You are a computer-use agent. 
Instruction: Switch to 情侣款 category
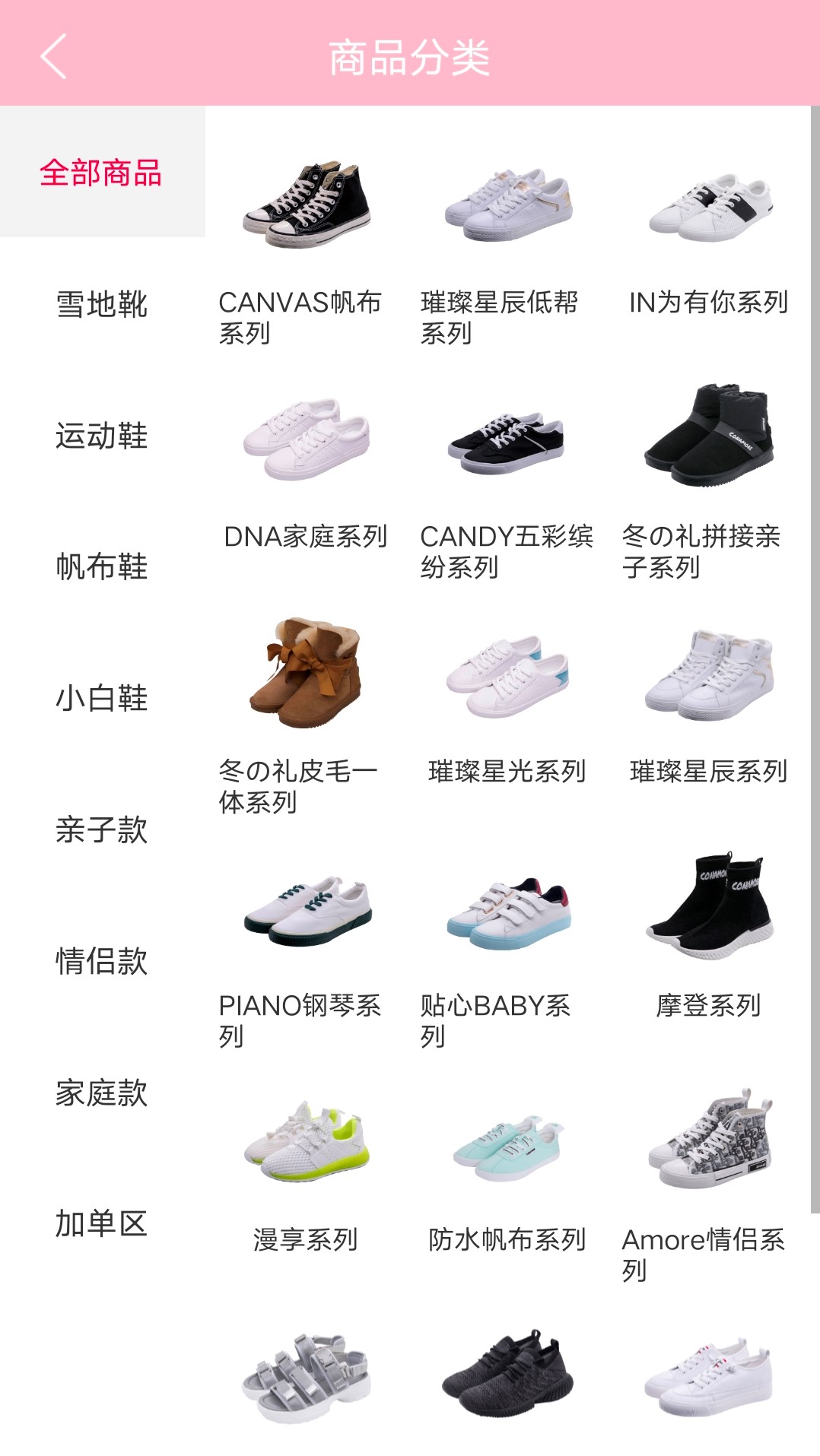pyautogui.click(x=102, y=961)
